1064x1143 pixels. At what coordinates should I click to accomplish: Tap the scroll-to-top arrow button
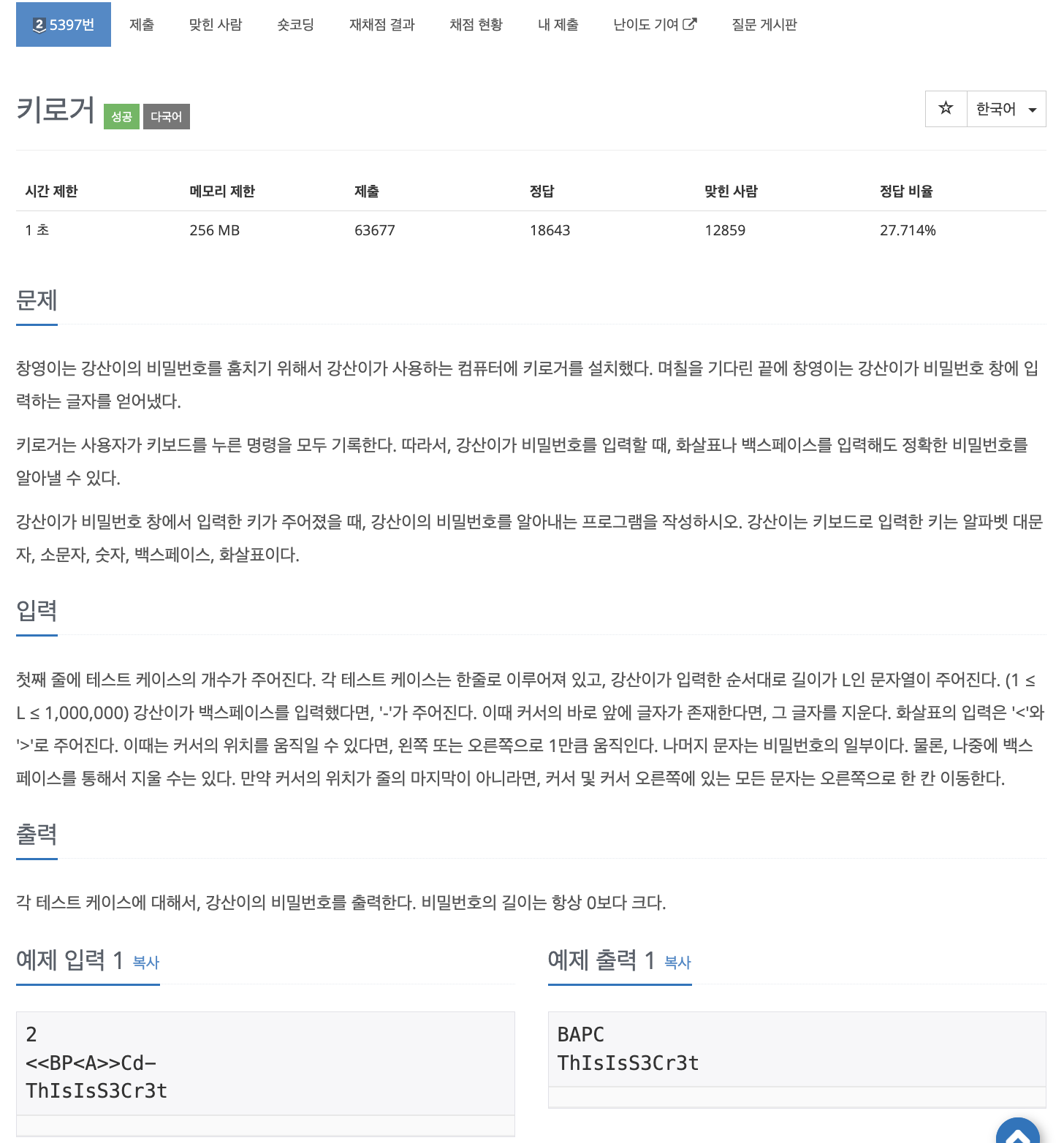click(1017, 1133)
